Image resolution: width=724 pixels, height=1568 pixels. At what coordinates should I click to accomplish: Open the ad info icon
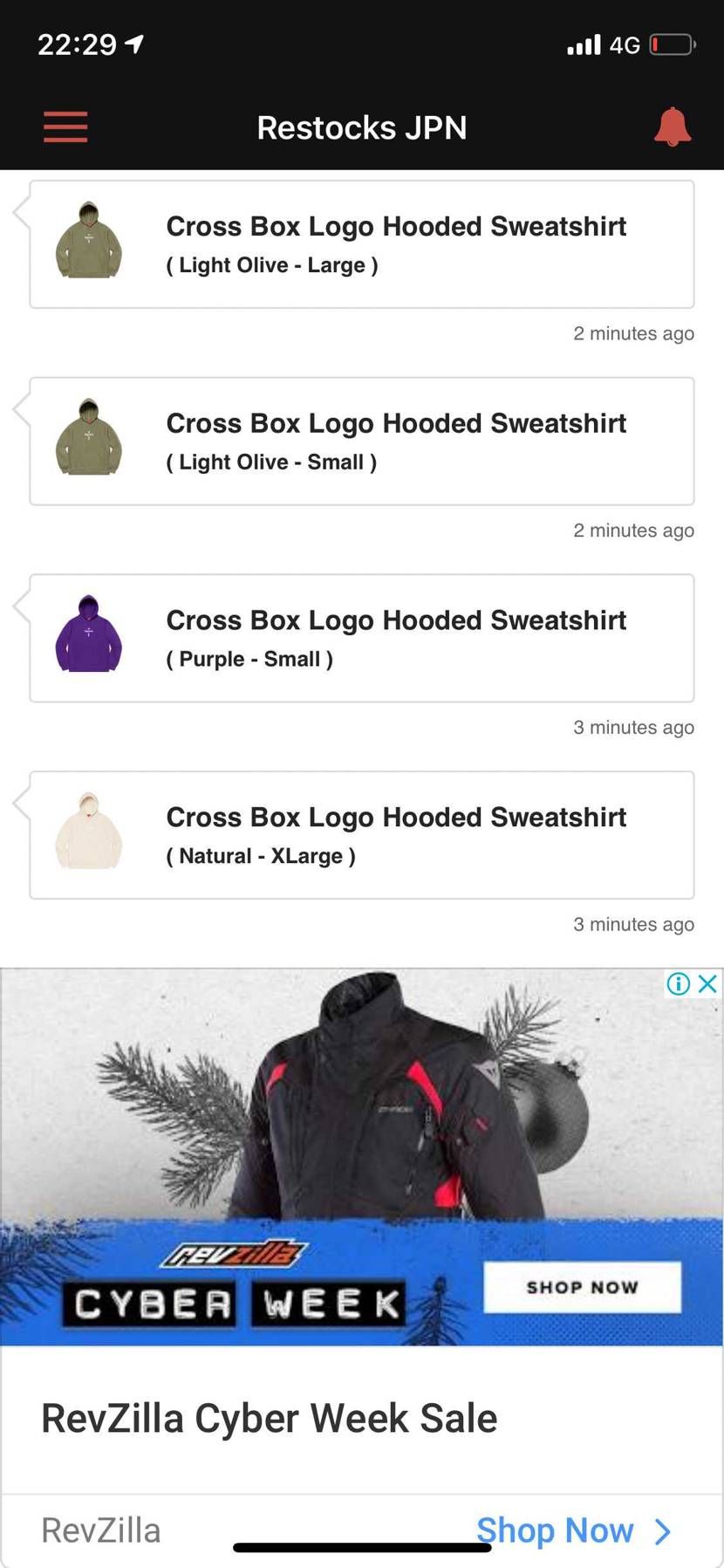pos(679,983)
